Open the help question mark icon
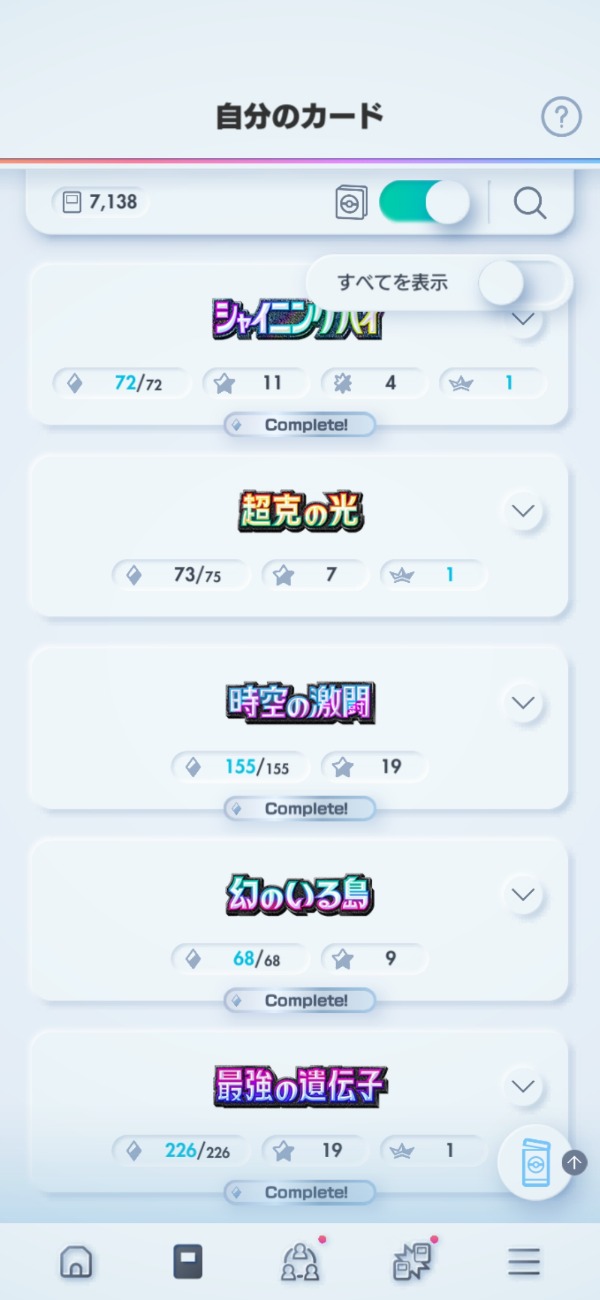This screenshot has height=1300, width=600. pos(561,117)
